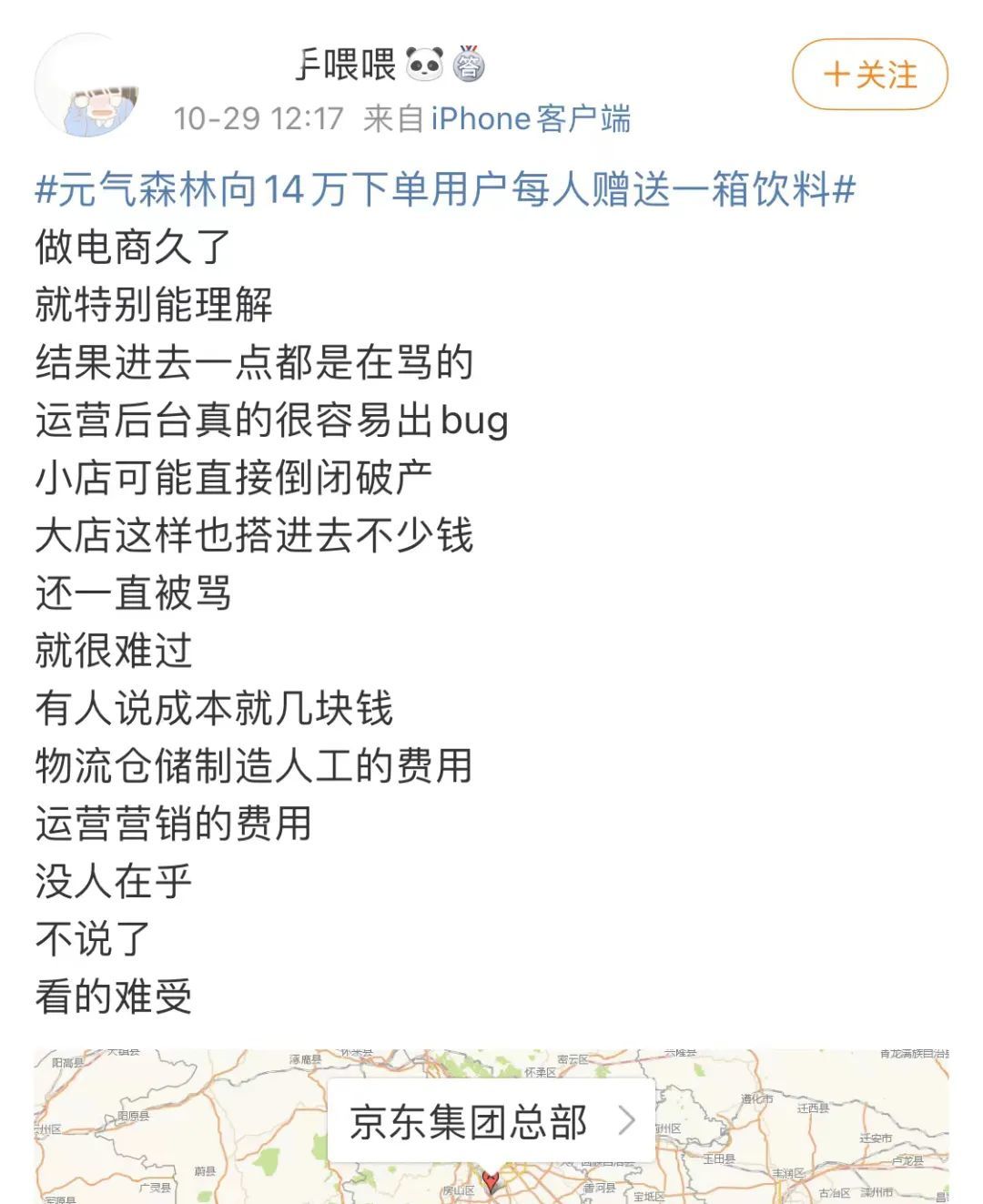
Task: Follow this user with the 关注 button
Action: (869, 76)
